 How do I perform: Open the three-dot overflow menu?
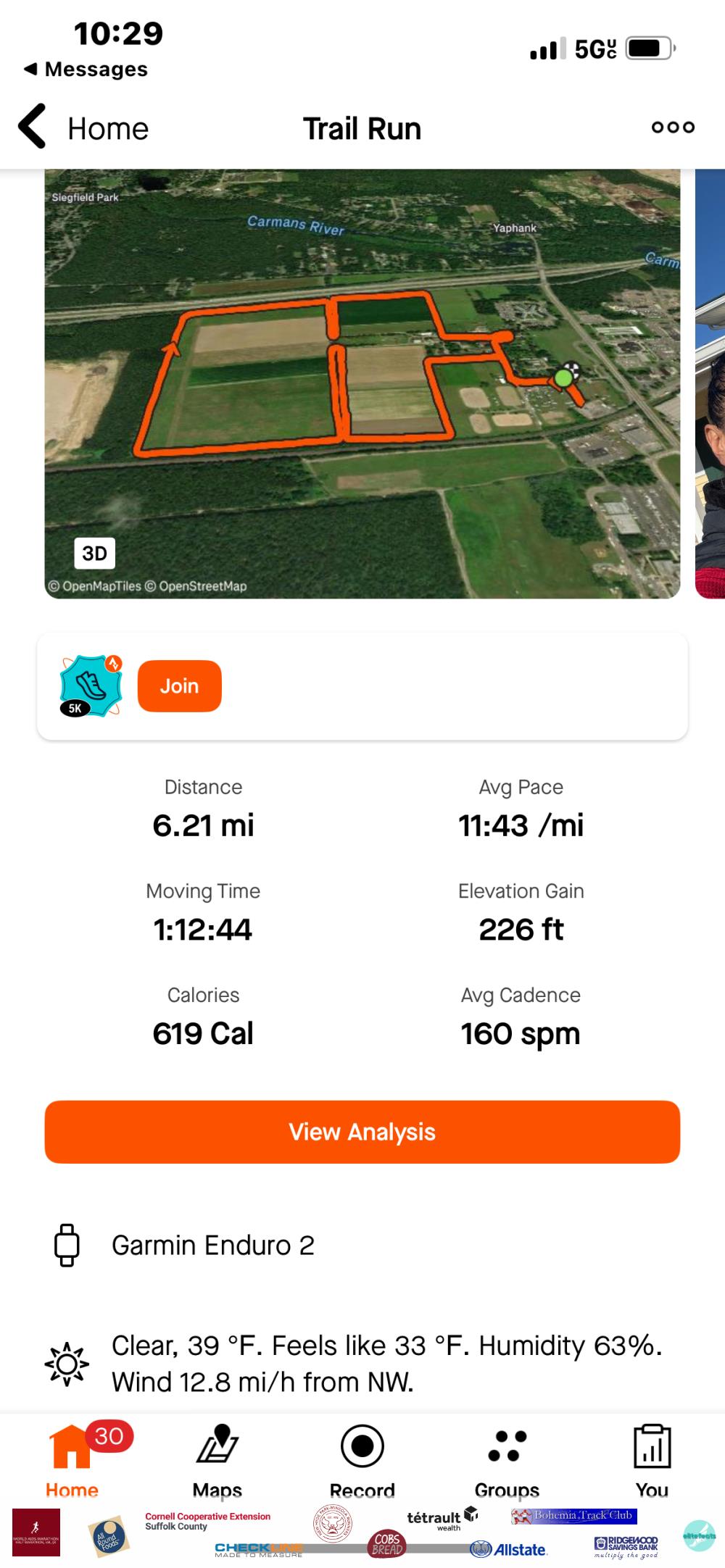[x=673, y=128]
